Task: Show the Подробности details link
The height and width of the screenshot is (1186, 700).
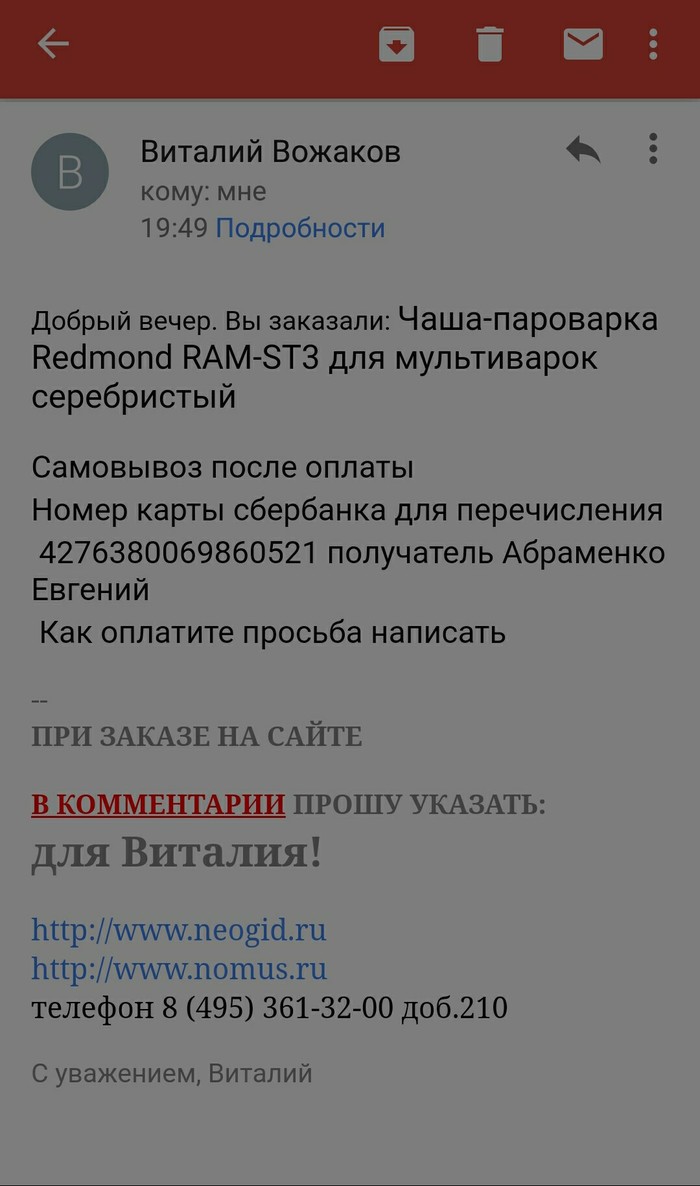Action: (300, 228)
